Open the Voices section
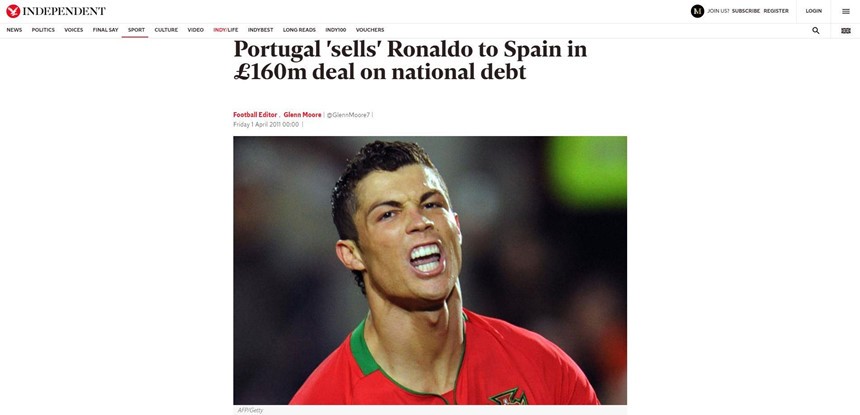 (74, 30)
